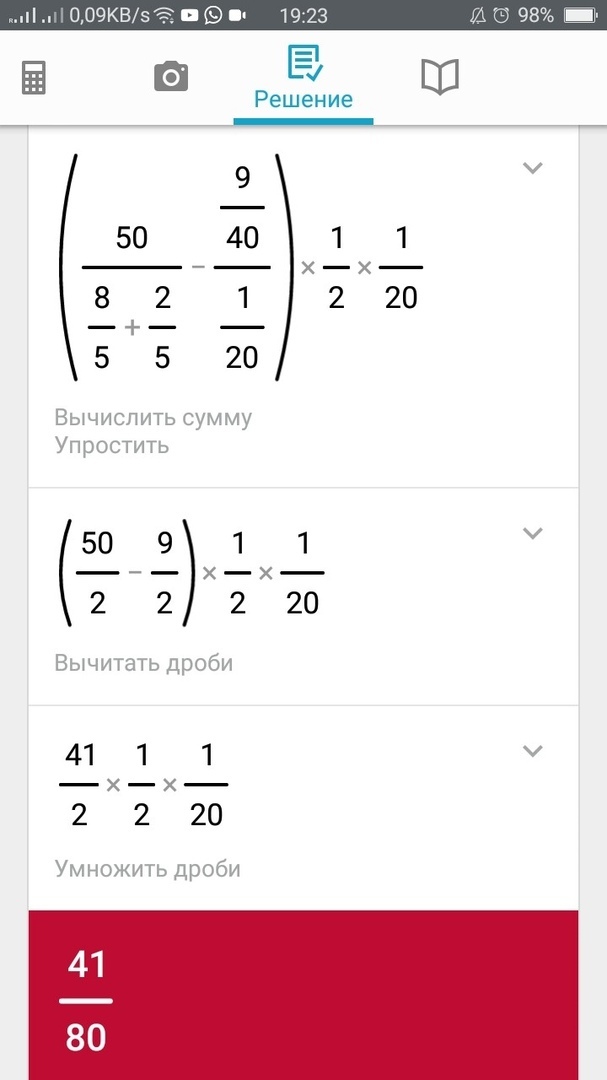This screenshot has width=607, height=1080.
Task: Expand the Умножить дроби step
Action: pos(533,751)
